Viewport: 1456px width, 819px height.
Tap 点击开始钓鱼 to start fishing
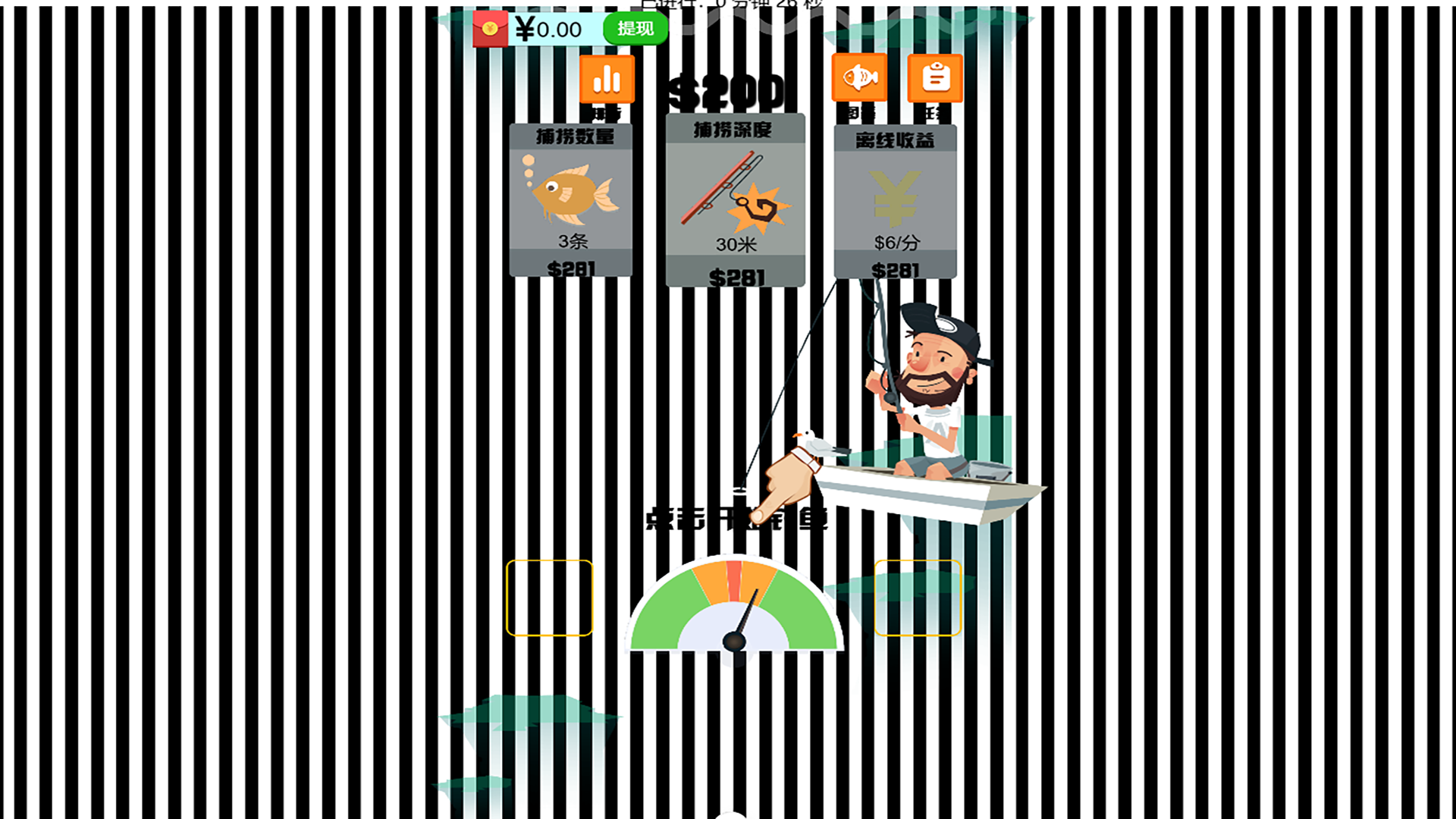[x=736, y=519]
